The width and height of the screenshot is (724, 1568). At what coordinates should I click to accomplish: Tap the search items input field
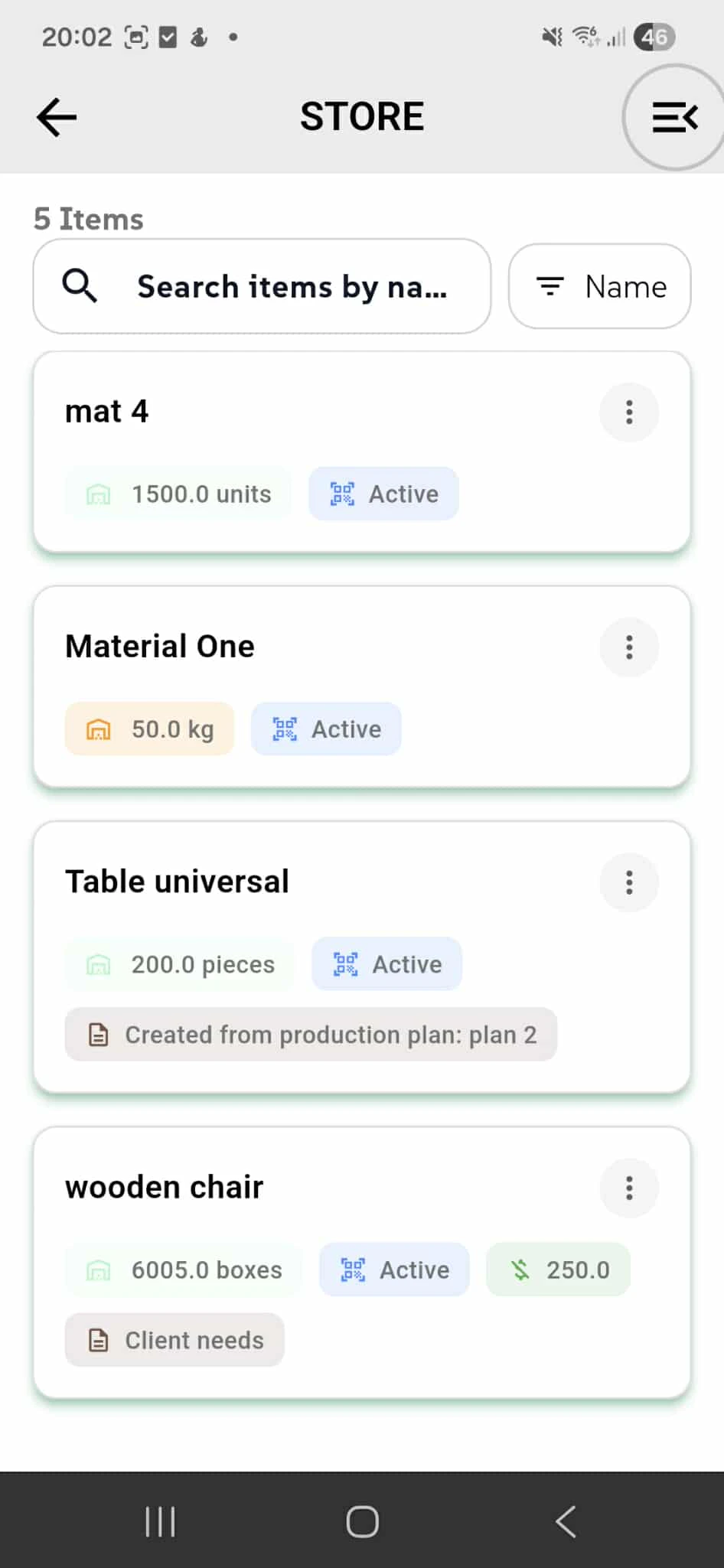click(x=291, y=286)
